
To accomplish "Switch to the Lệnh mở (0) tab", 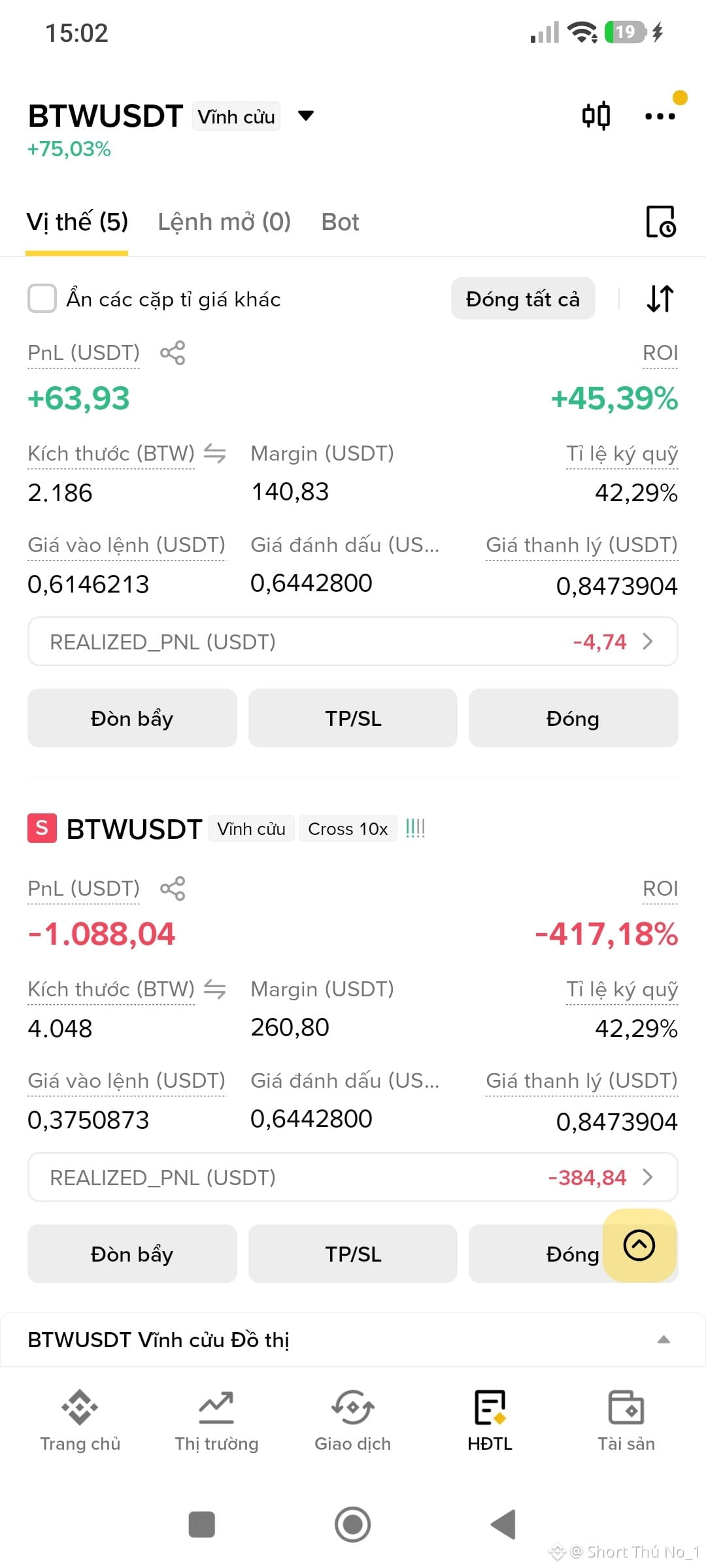I will coord(224,222).
